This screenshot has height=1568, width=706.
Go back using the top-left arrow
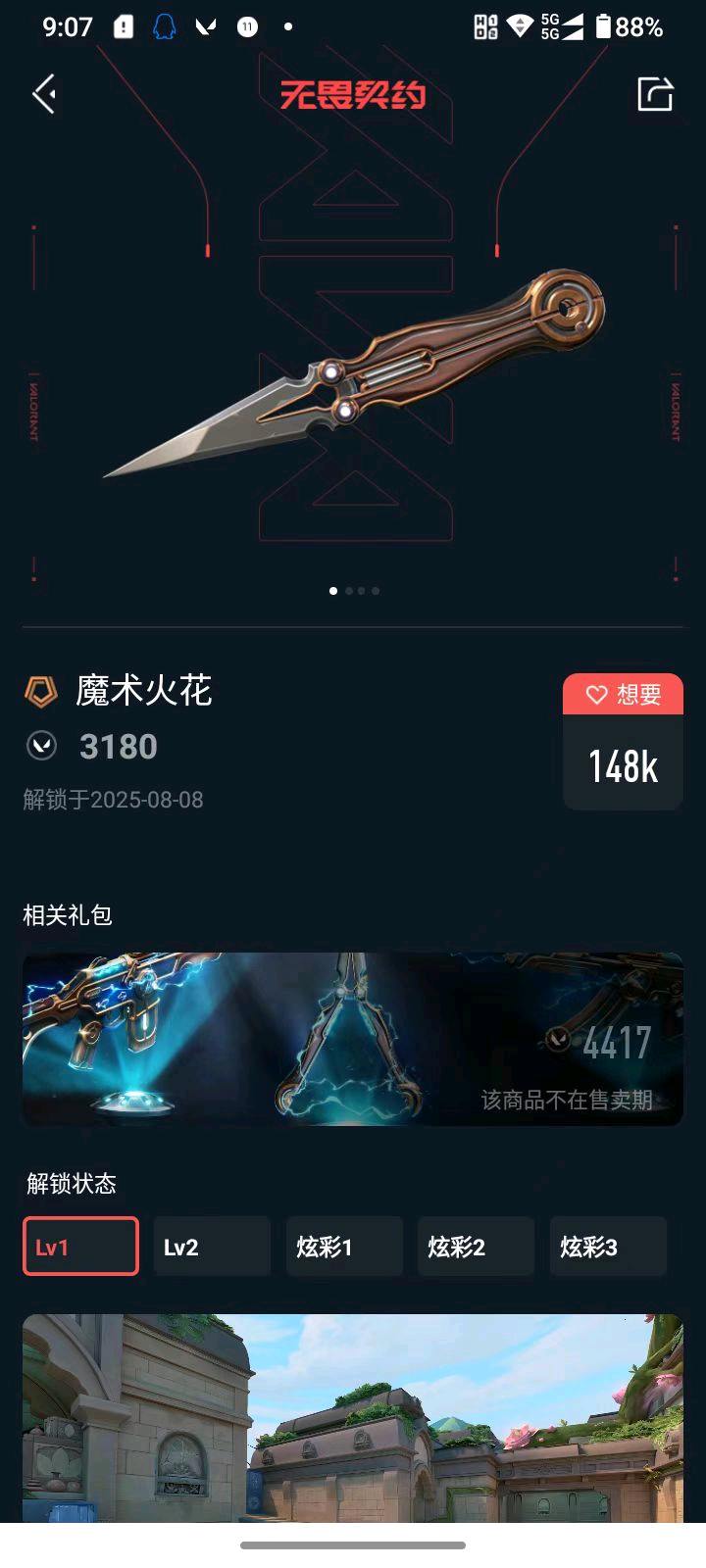tap(44, 95)
